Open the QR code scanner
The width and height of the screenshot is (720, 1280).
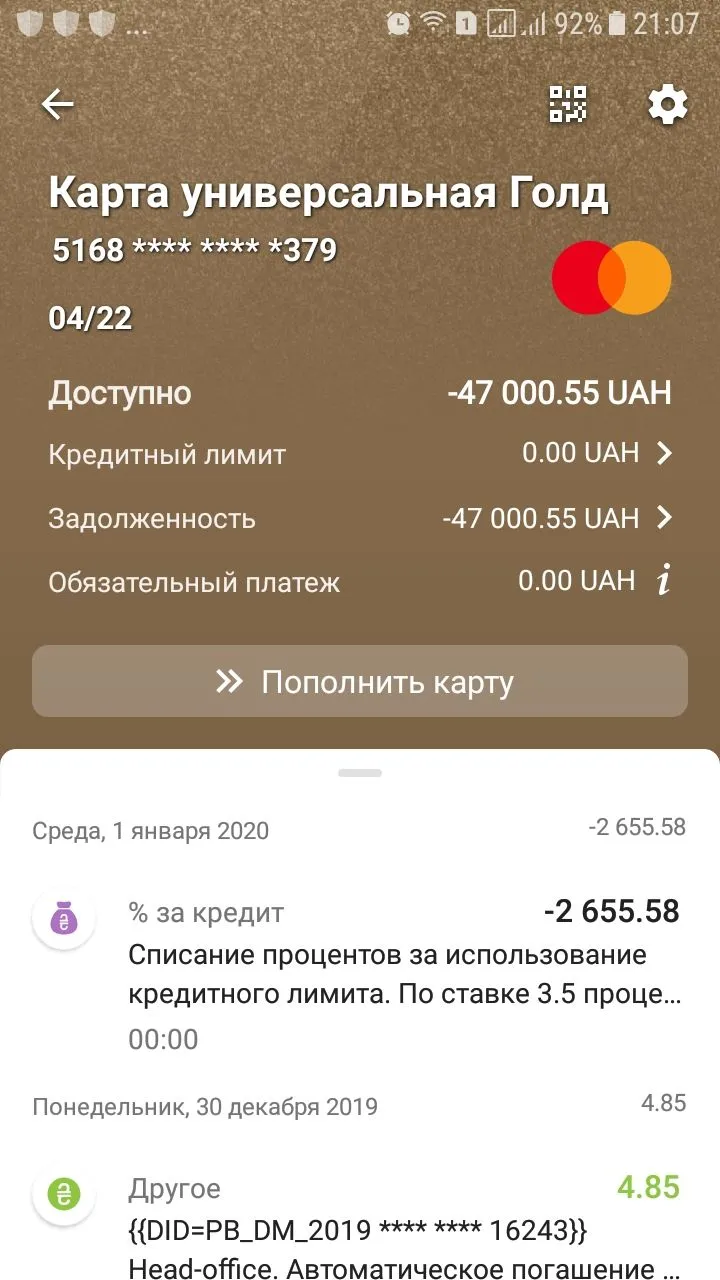click(568, 104)
